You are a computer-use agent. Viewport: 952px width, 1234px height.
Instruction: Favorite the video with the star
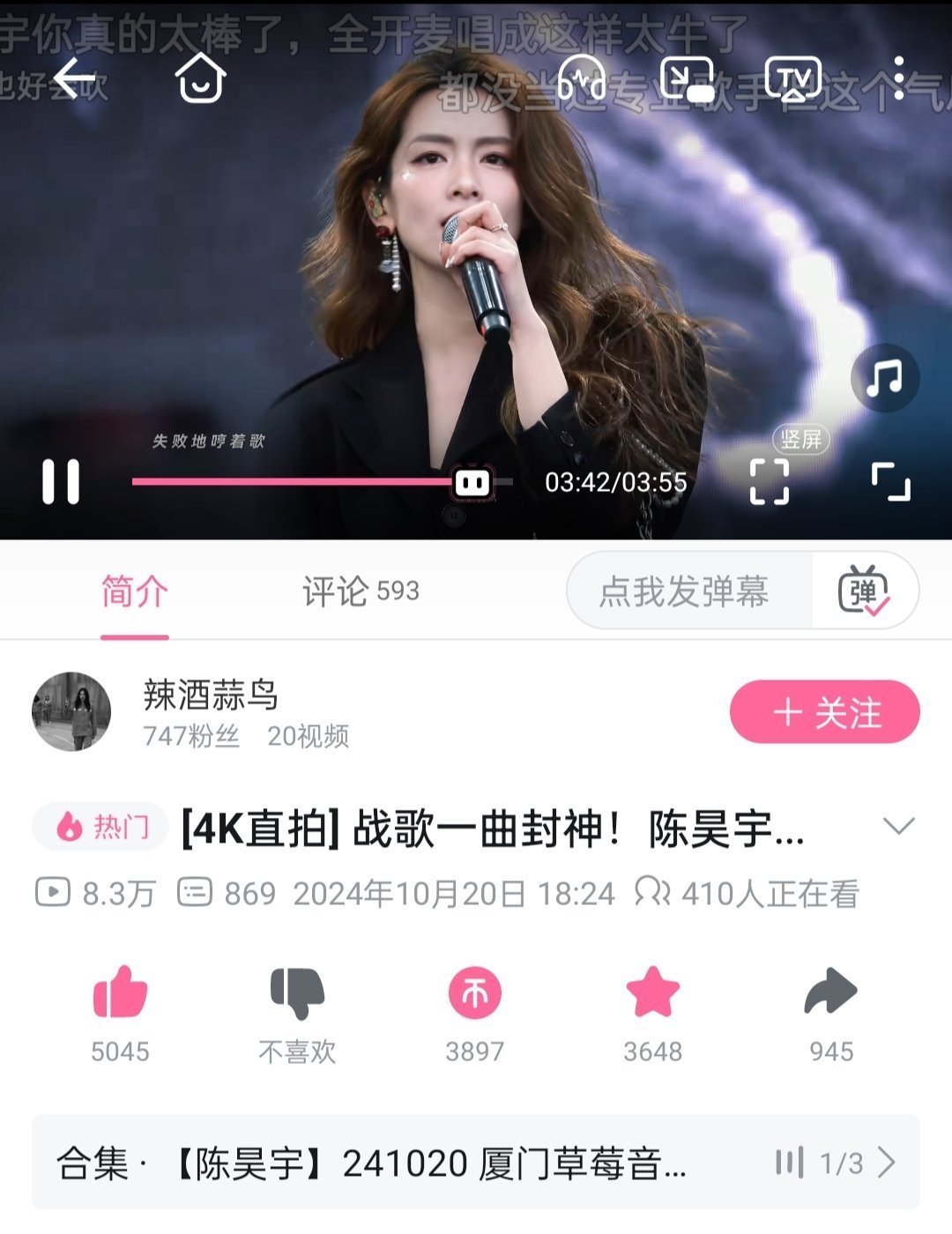pyautogui.click(x=651, y=992)
